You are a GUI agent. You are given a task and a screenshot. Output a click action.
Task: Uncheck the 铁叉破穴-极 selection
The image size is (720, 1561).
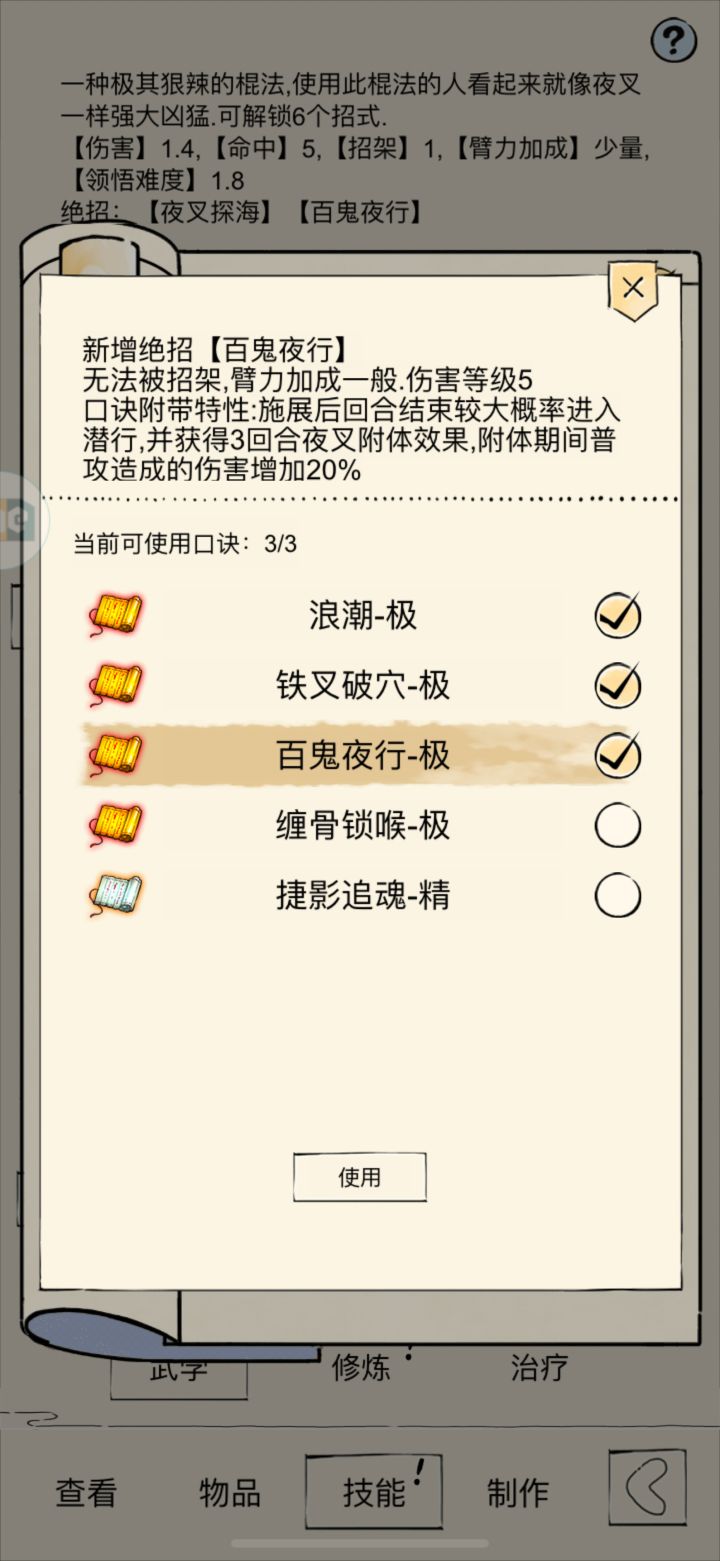pyautogui.click(x=616, y=686)
